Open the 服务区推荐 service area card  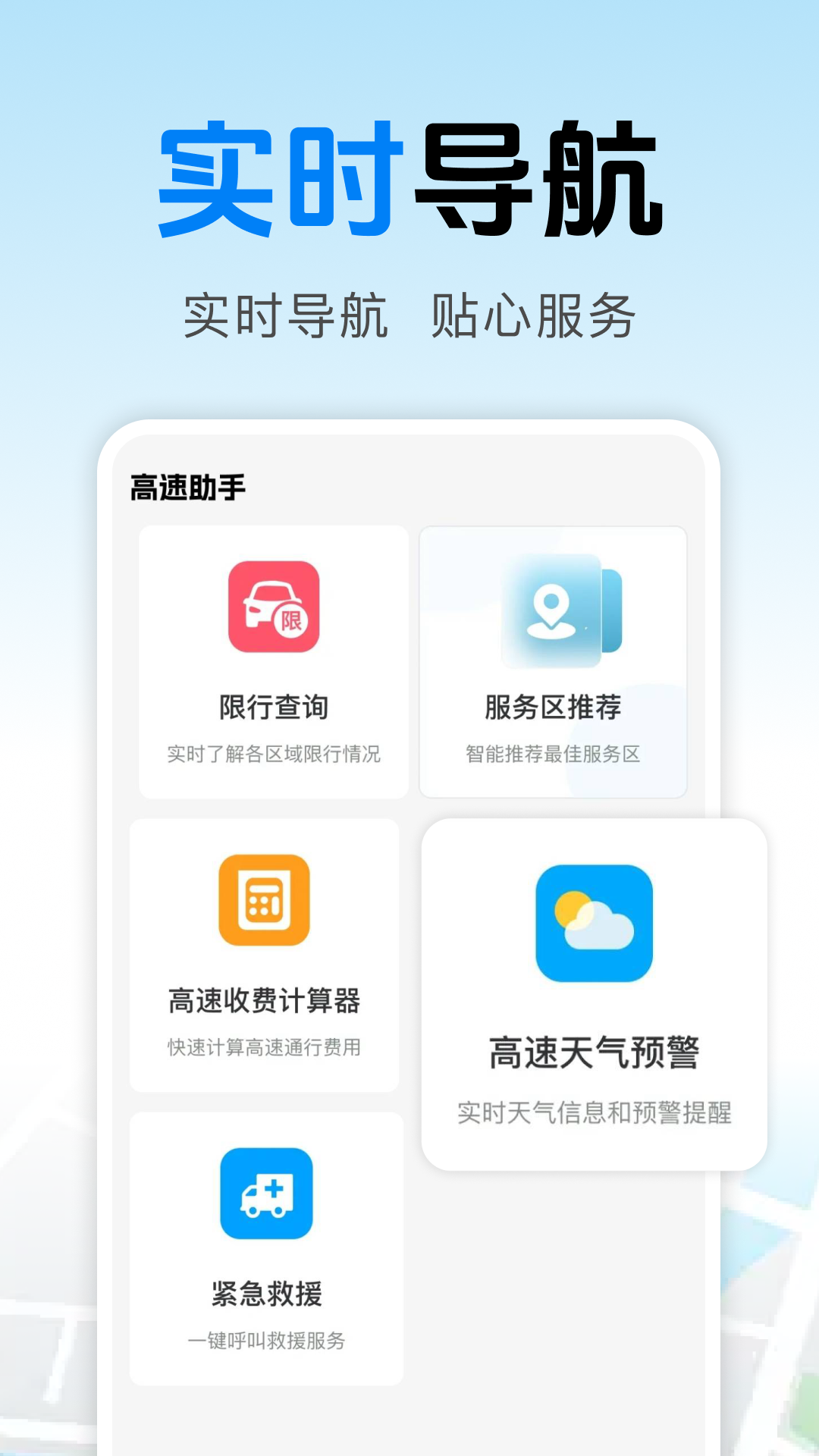point(554,656)
